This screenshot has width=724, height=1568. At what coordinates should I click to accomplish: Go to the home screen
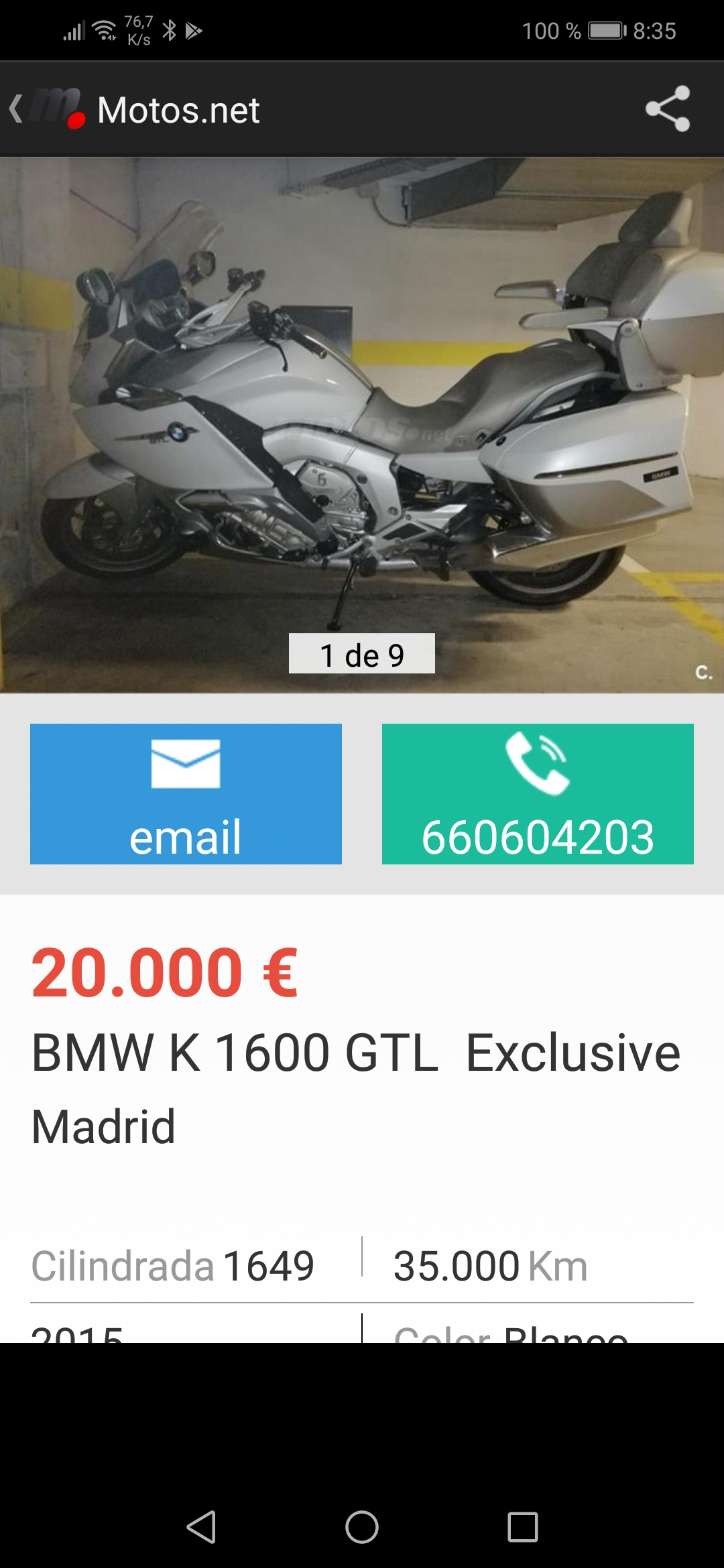(362, 1527)
